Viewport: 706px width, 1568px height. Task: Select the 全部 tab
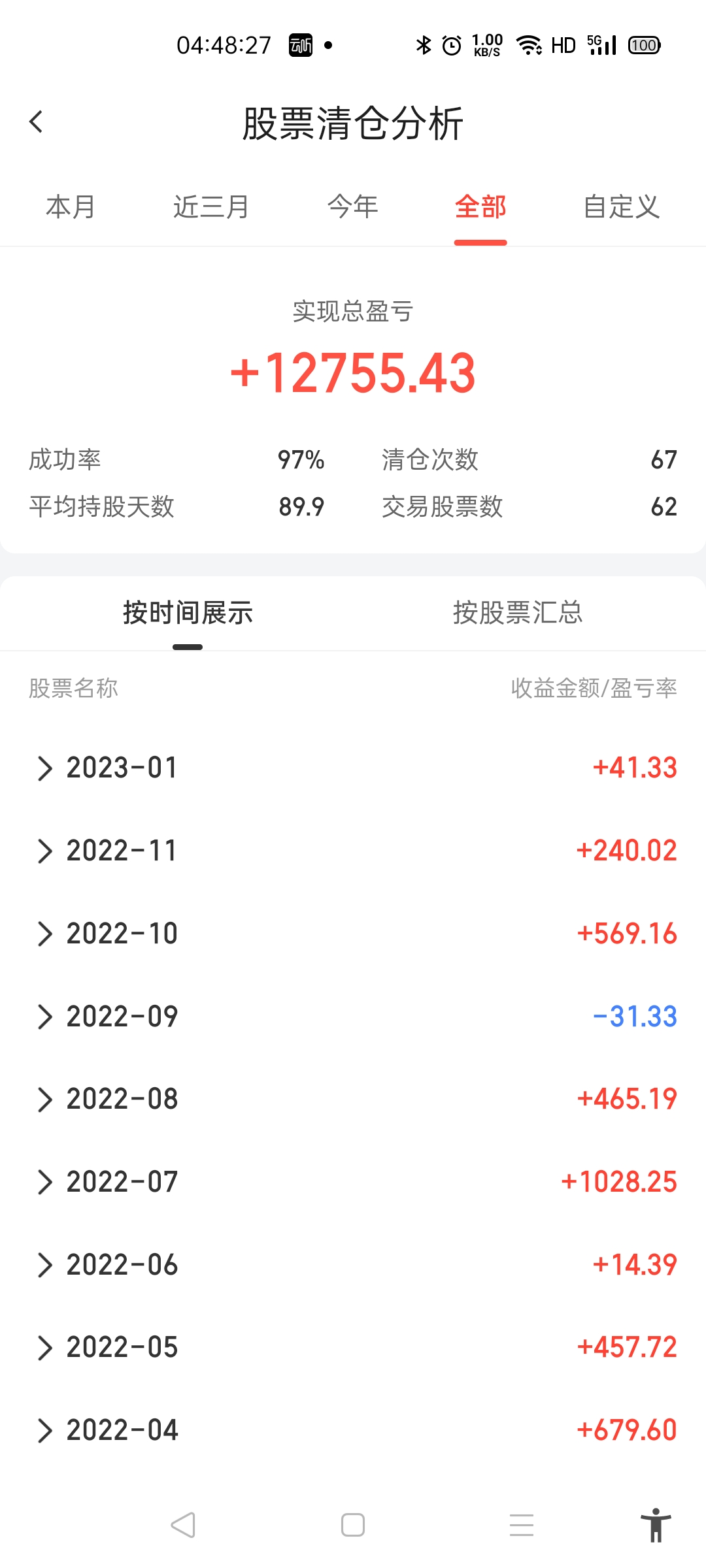[x=480, y=207]
